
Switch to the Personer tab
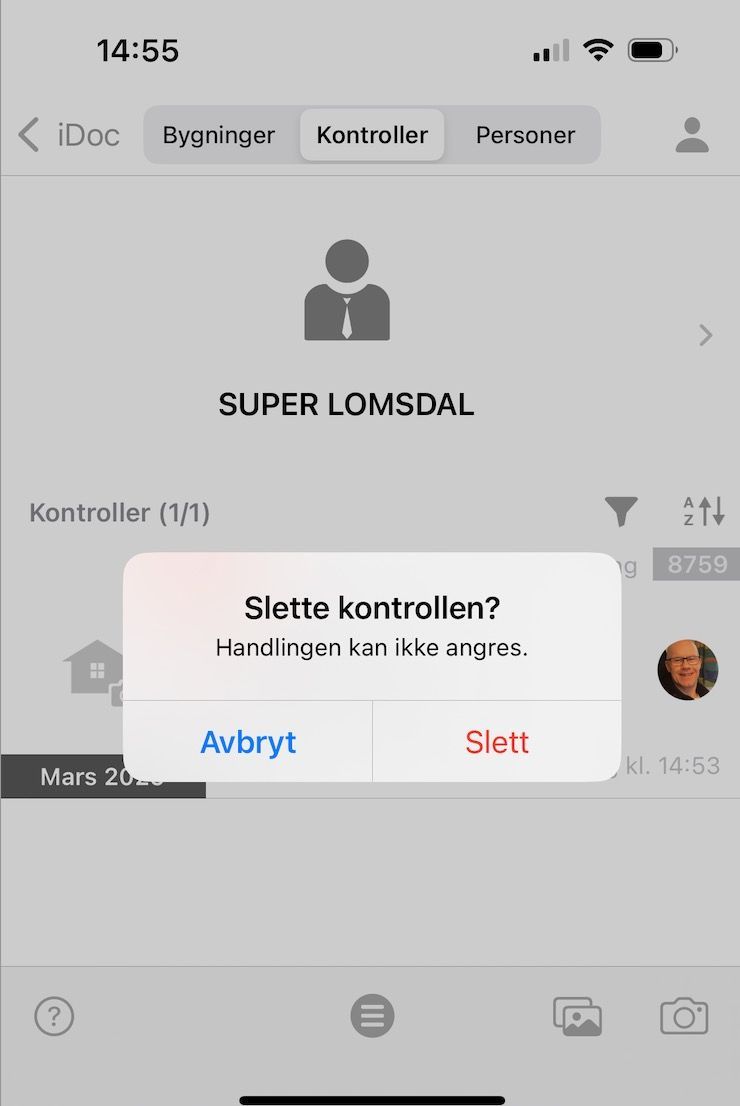tap(525, 135)
